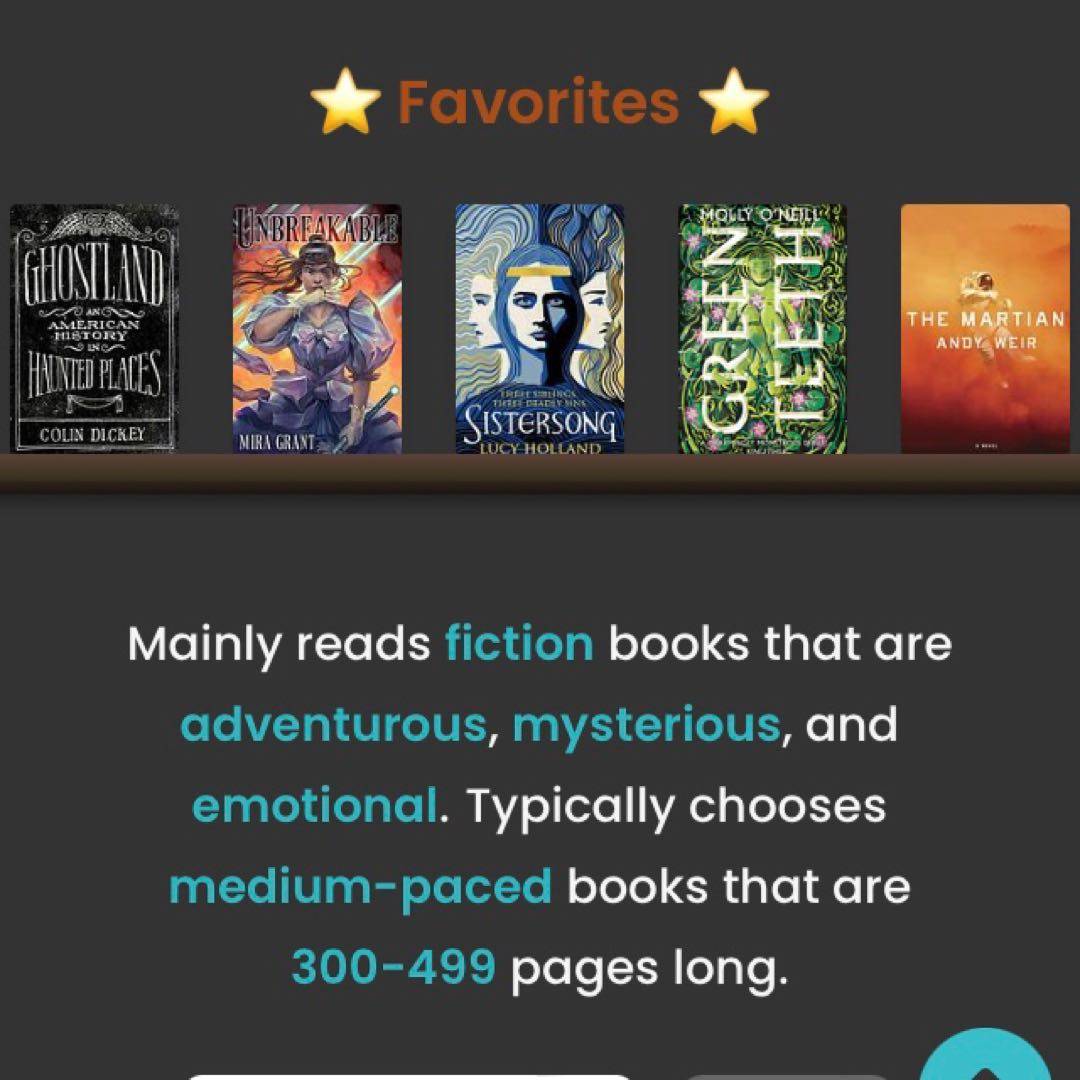Open the Greenteeth book cover

pos(763,328)
